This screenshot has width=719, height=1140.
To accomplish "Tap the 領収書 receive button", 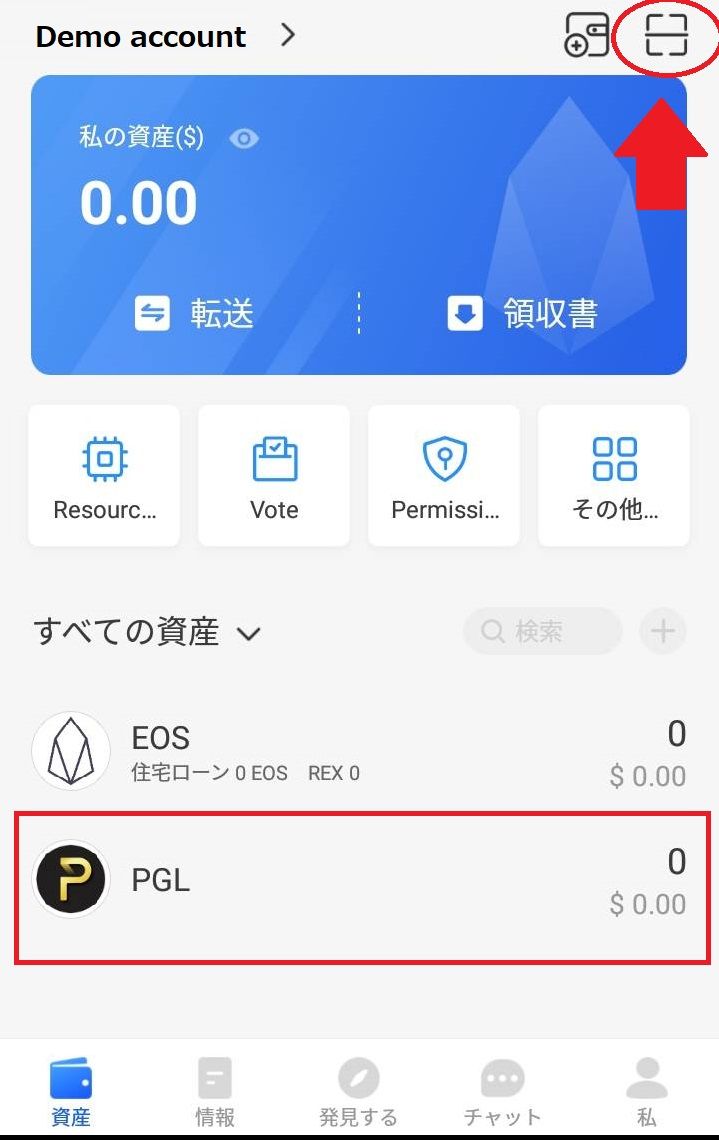I will (x=522, y=314).
